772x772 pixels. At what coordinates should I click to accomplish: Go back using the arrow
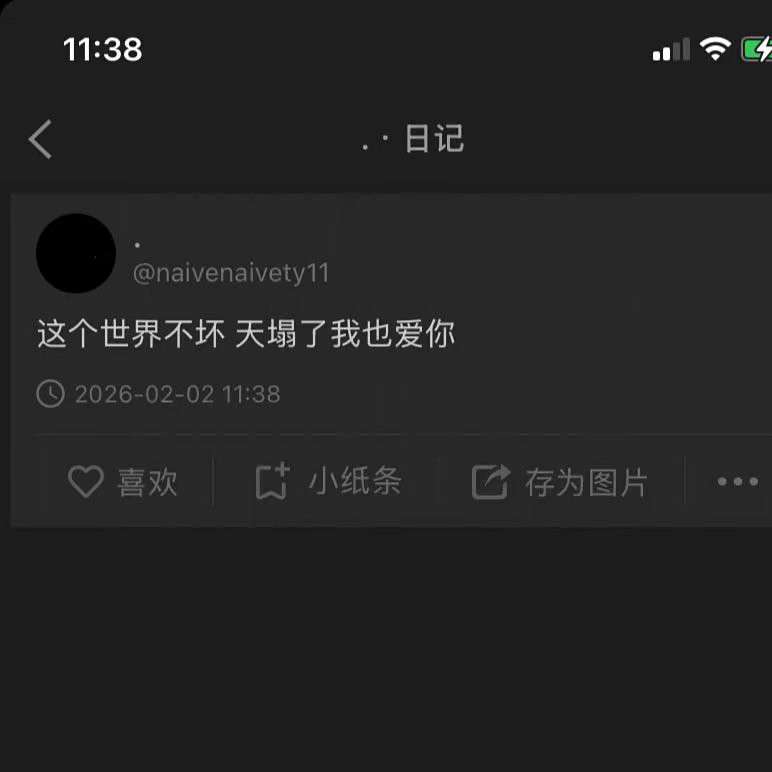click(41, 140)
